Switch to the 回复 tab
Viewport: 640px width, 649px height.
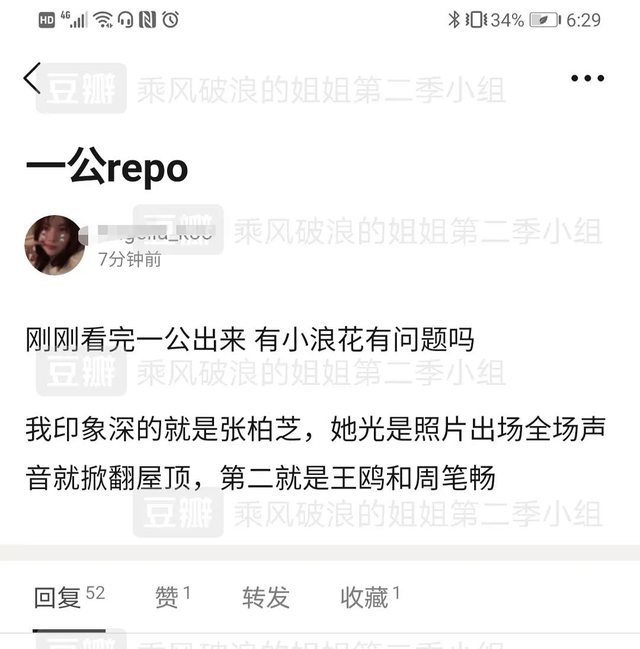[68, 597]
